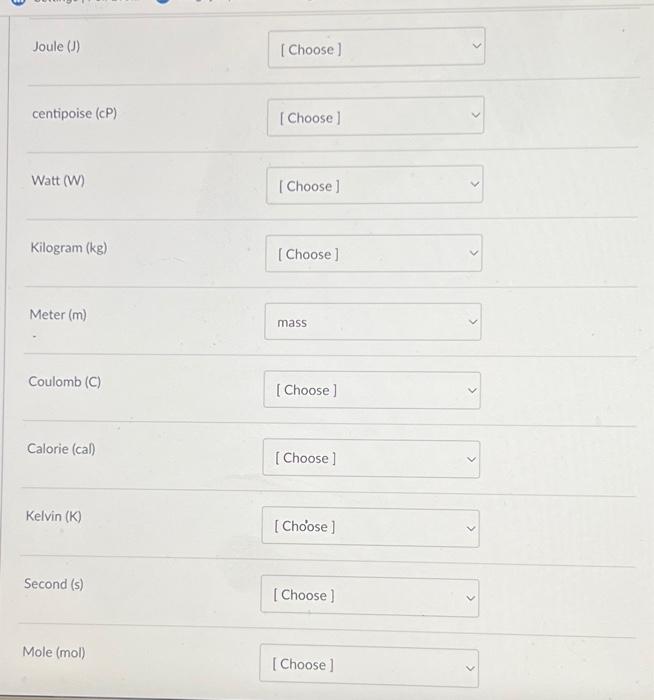Open the Kilogram (kg) dropdown
The width and height of the screenshot is (654, 700).
(373, 254)
